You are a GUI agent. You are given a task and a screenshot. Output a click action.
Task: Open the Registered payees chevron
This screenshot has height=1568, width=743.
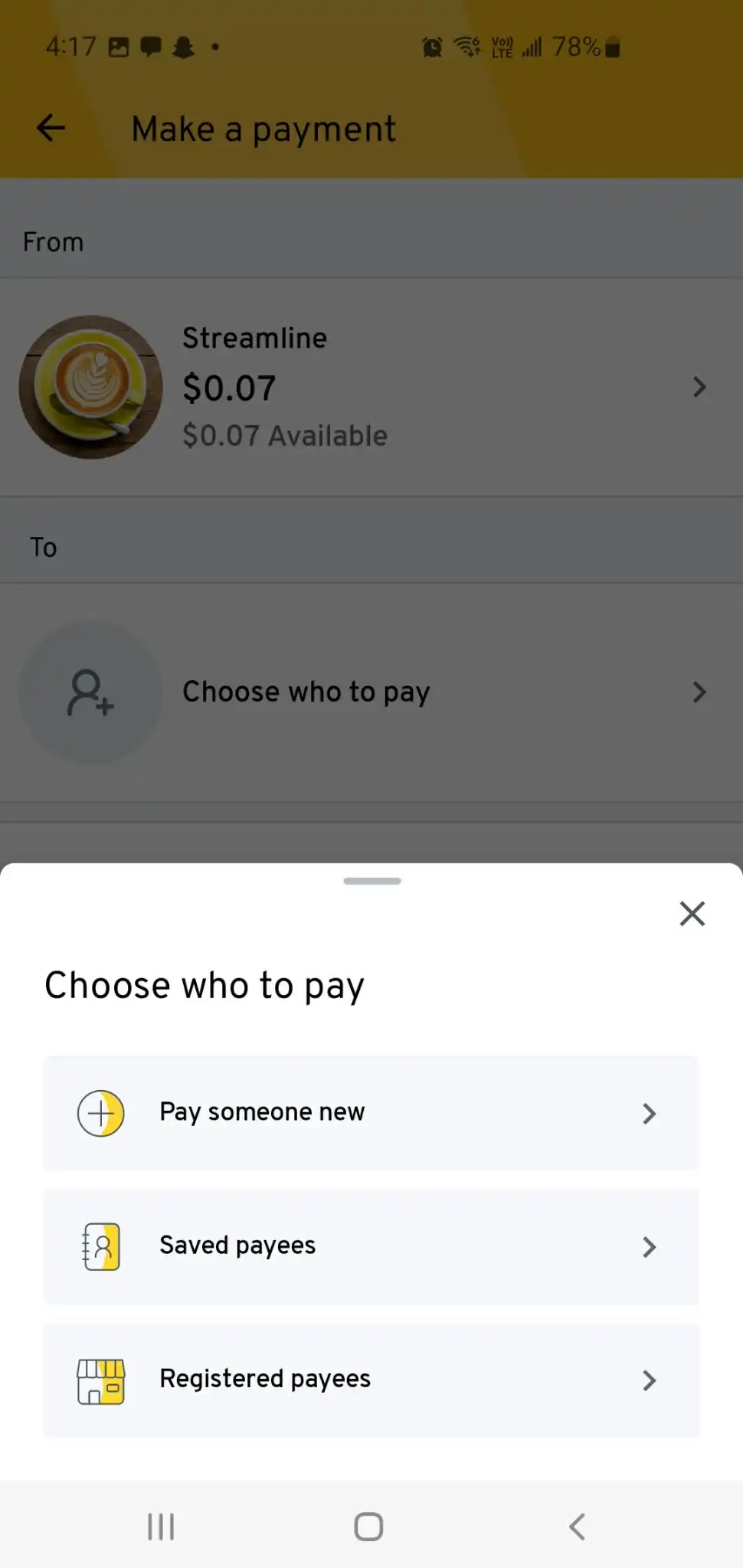(x=650, y=1380)
